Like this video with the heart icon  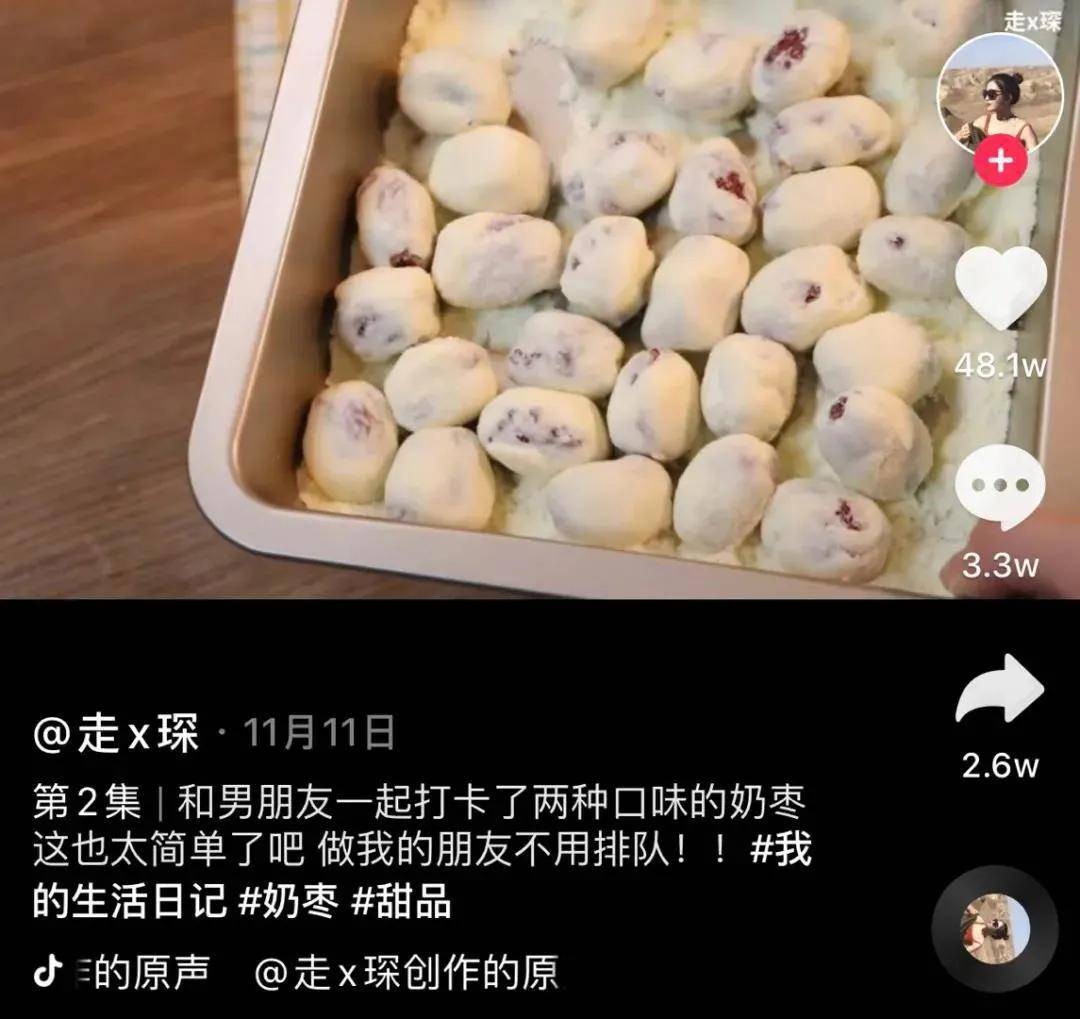1000,287
